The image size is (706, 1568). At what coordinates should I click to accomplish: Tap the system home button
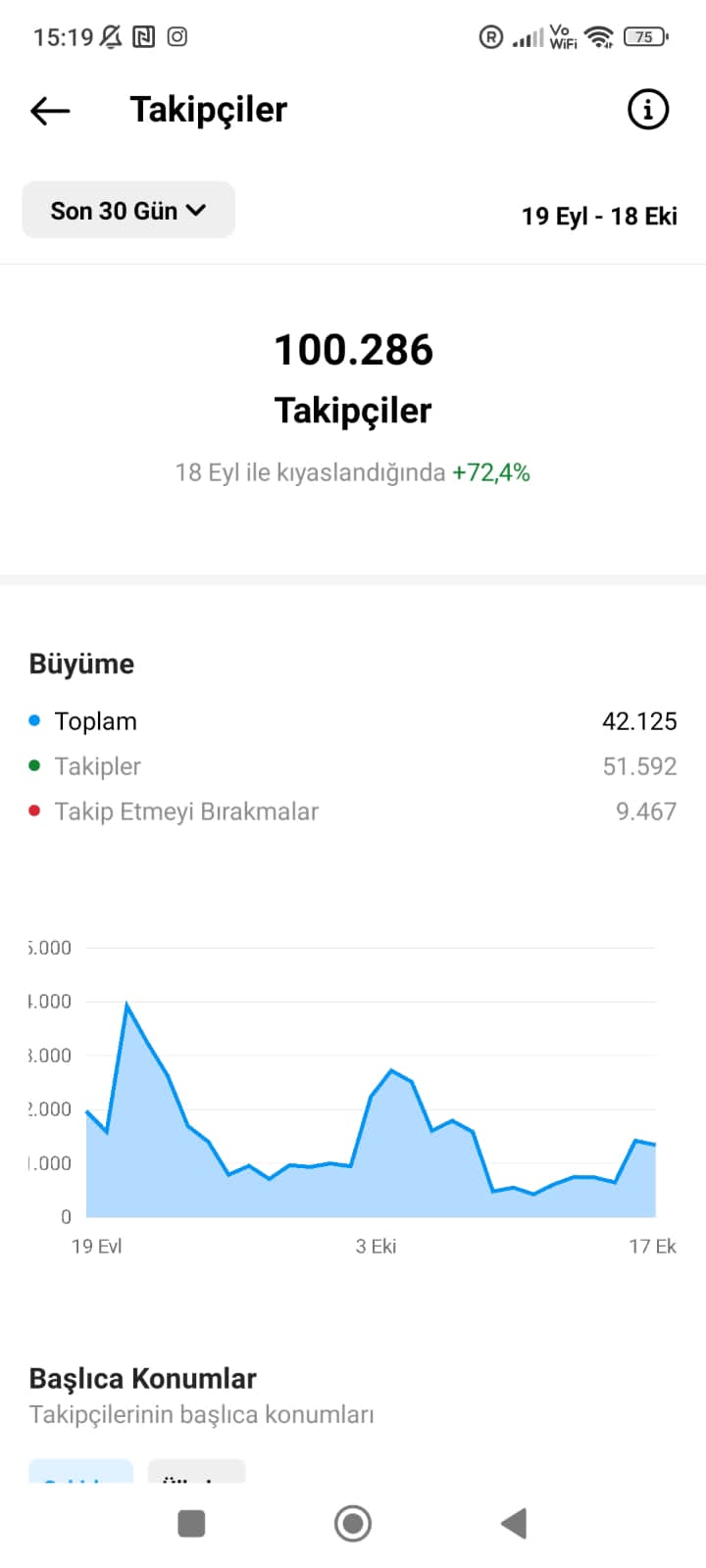pyautogui.click(x=353, y=1523)
